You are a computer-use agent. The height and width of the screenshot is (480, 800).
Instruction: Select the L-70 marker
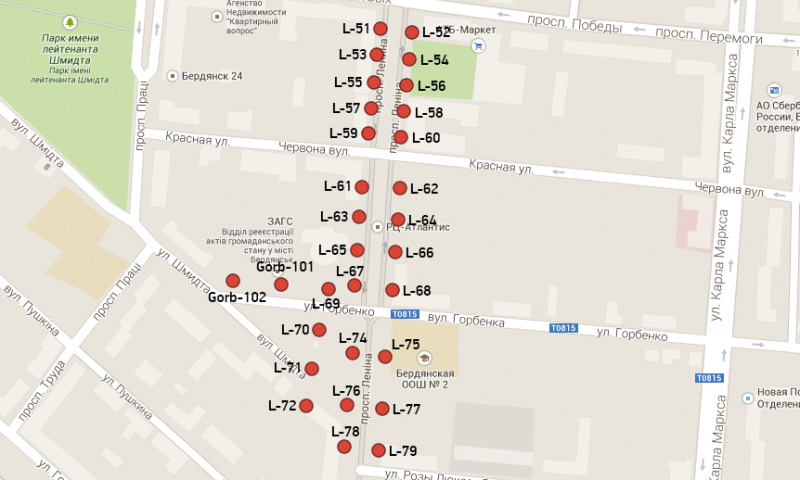coord(319,330)
